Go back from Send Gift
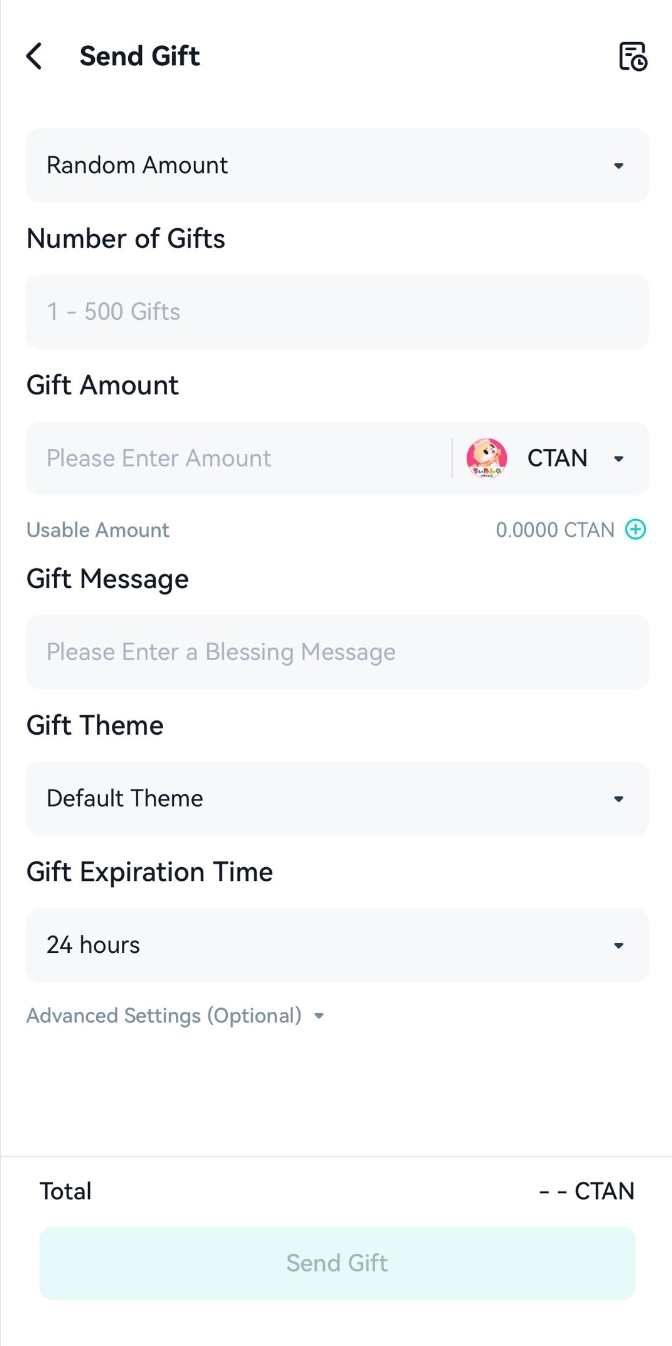672x1346 pixels. 34,56
